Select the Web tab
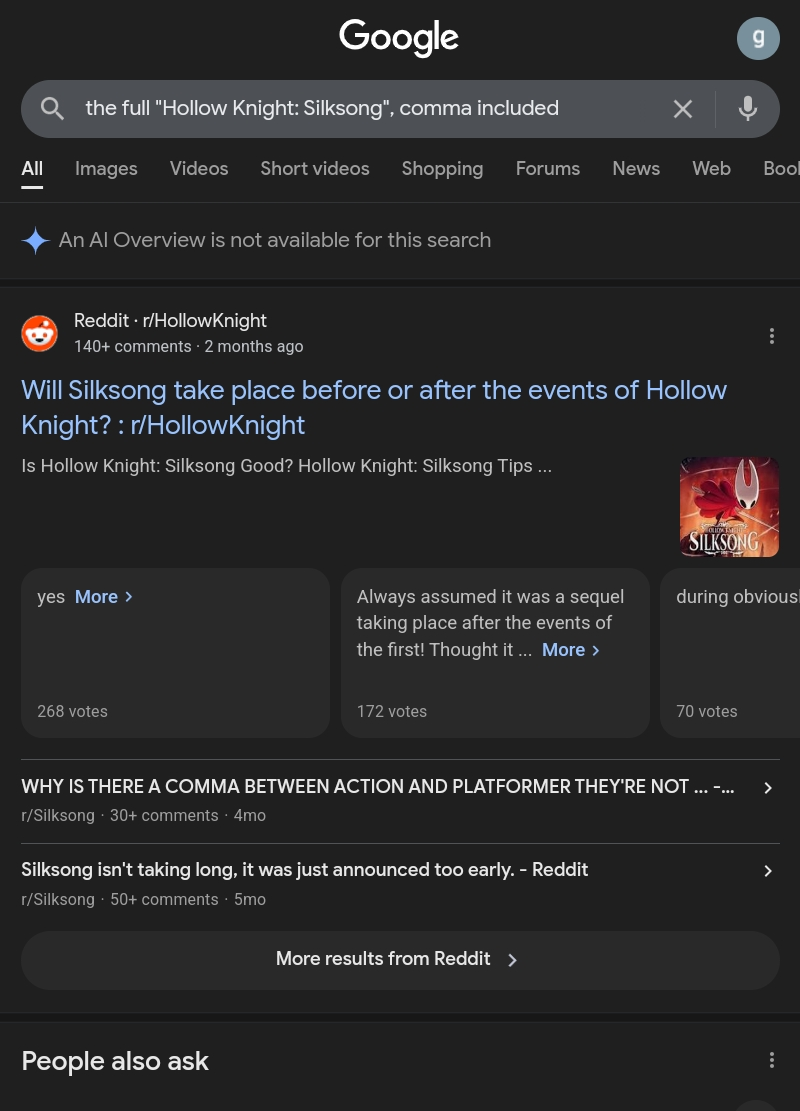This screenshot has height=1111, width=800. [x=711, y=169]
